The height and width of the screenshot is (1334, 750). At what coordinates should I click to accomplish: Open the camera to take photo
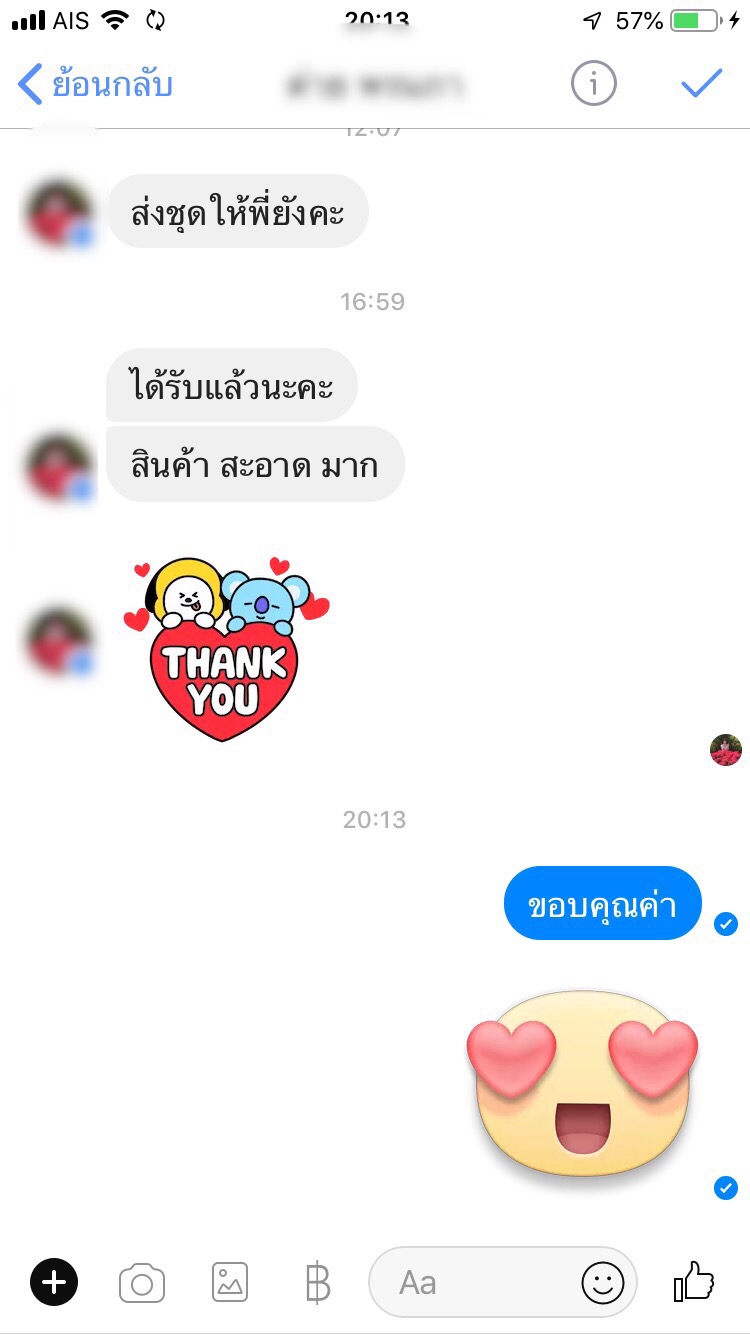pos(141,1282)
